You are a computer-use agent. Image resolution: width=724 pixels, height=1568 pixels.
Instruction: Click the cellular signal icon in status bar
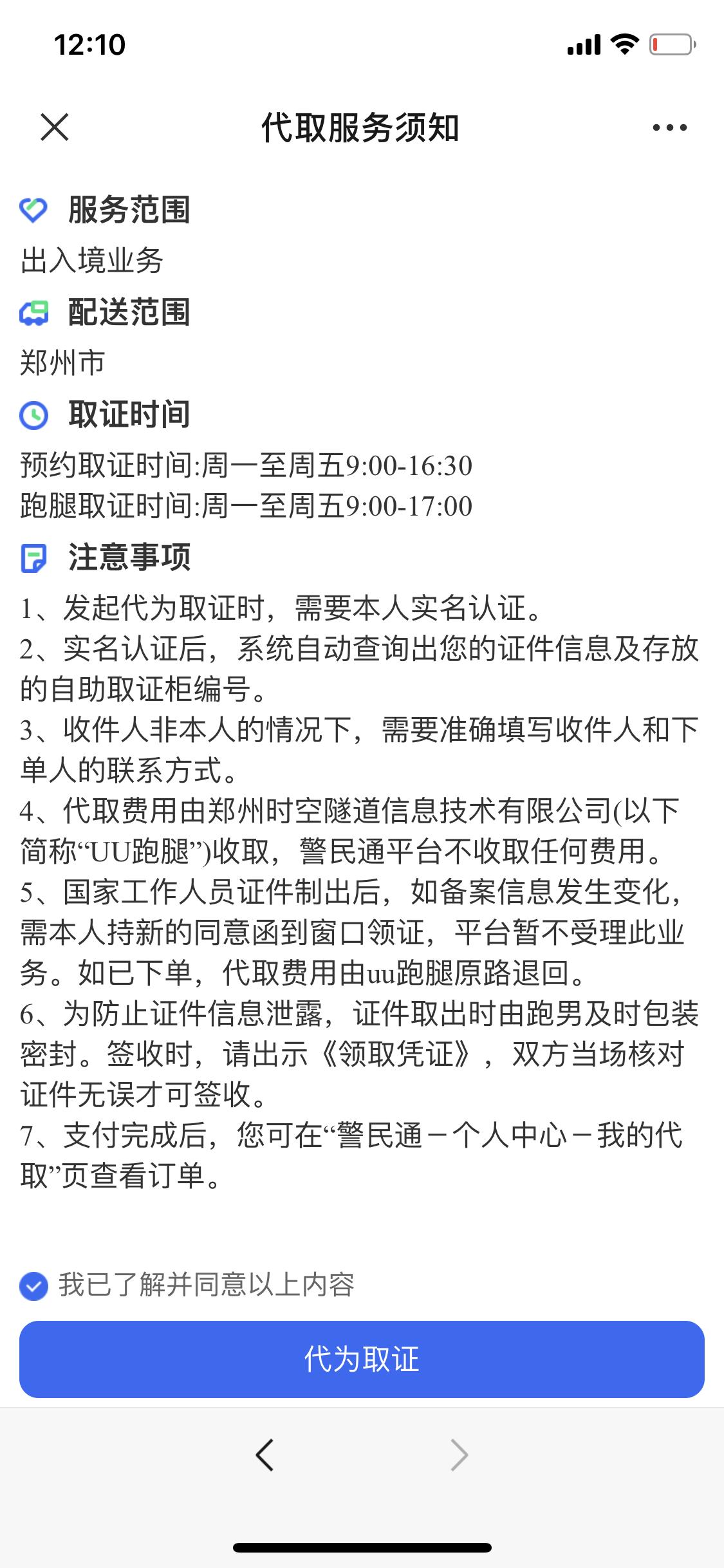(x=581, y=44)
